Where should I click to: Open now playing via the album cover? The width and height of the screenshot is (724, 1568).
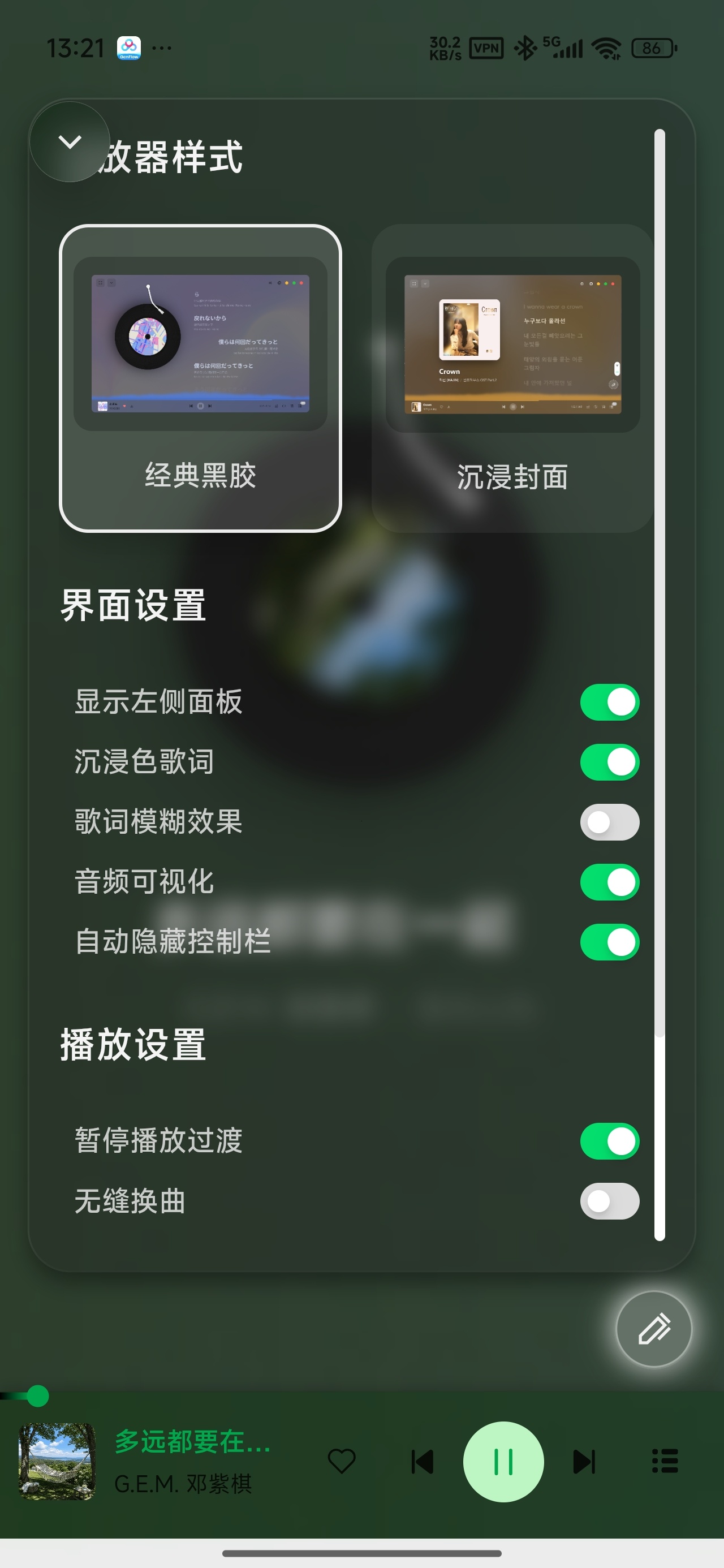(57, 1462)
